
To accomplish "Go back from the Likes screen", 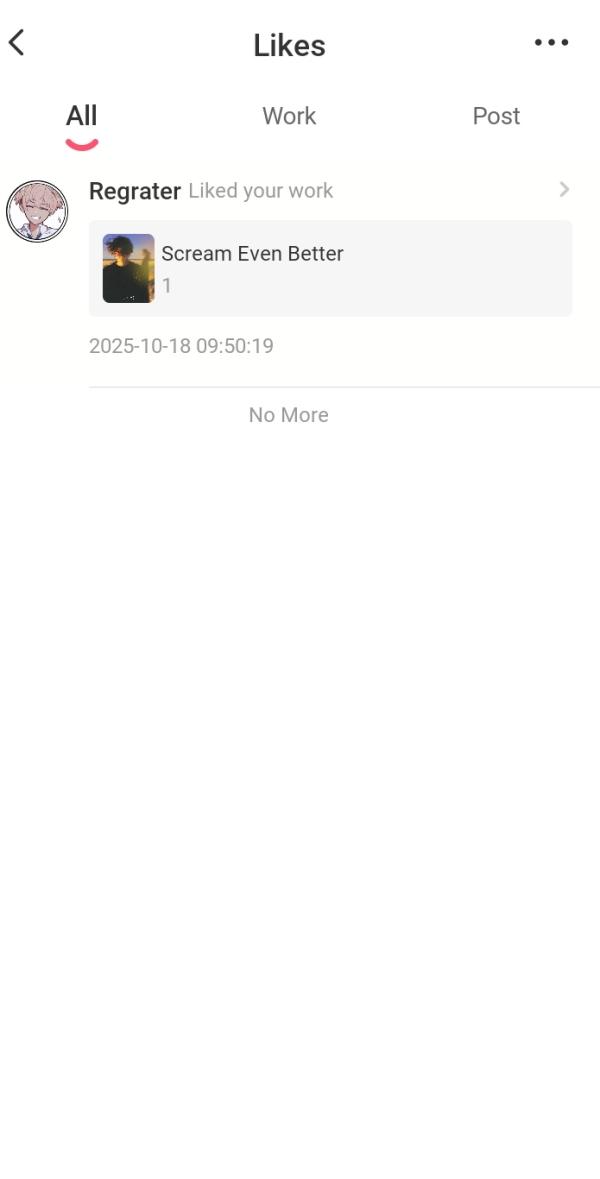I will pos(17,42).
